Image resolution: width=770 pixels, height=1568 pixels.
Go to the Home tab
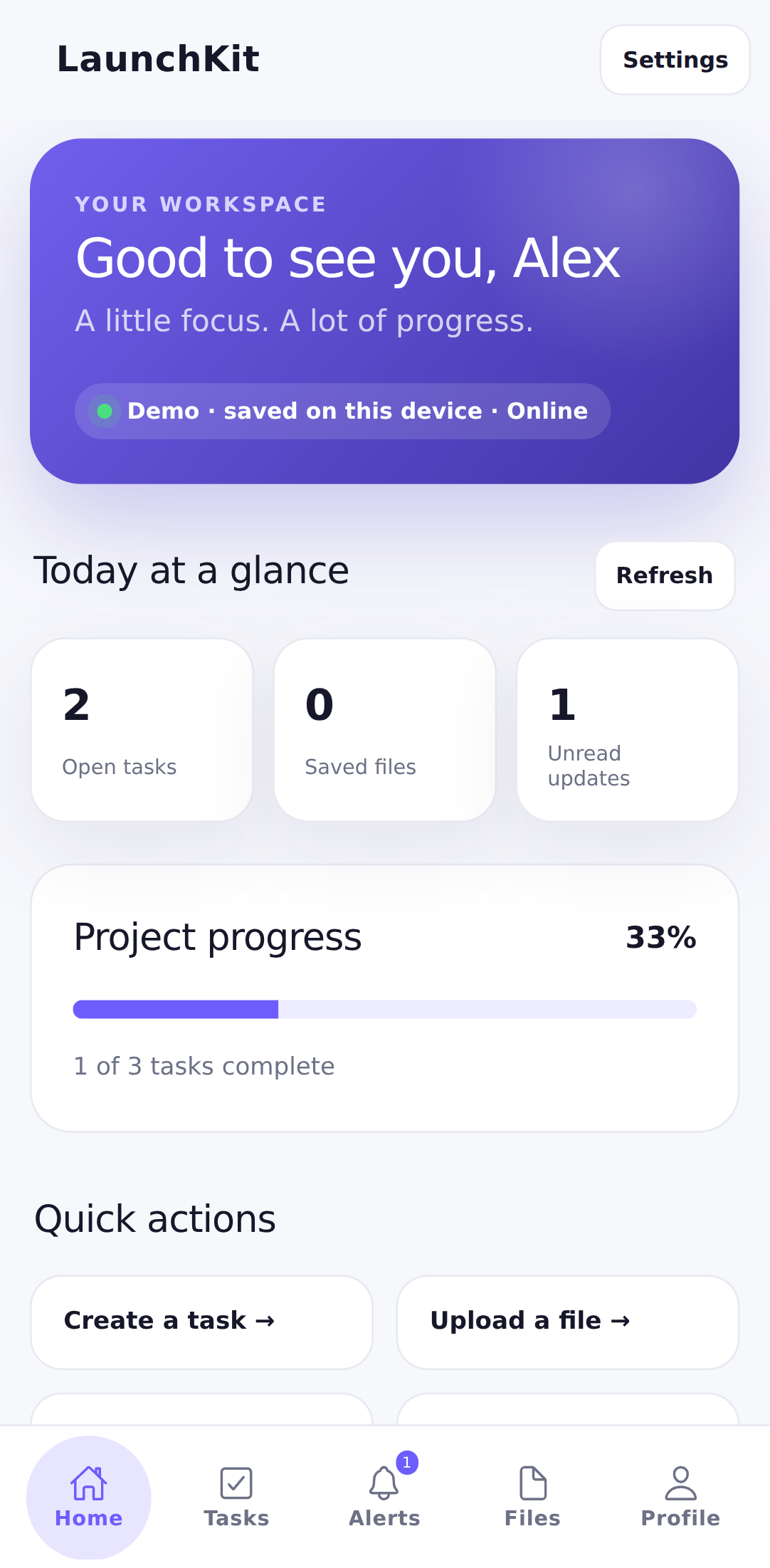click(89, 1497)
